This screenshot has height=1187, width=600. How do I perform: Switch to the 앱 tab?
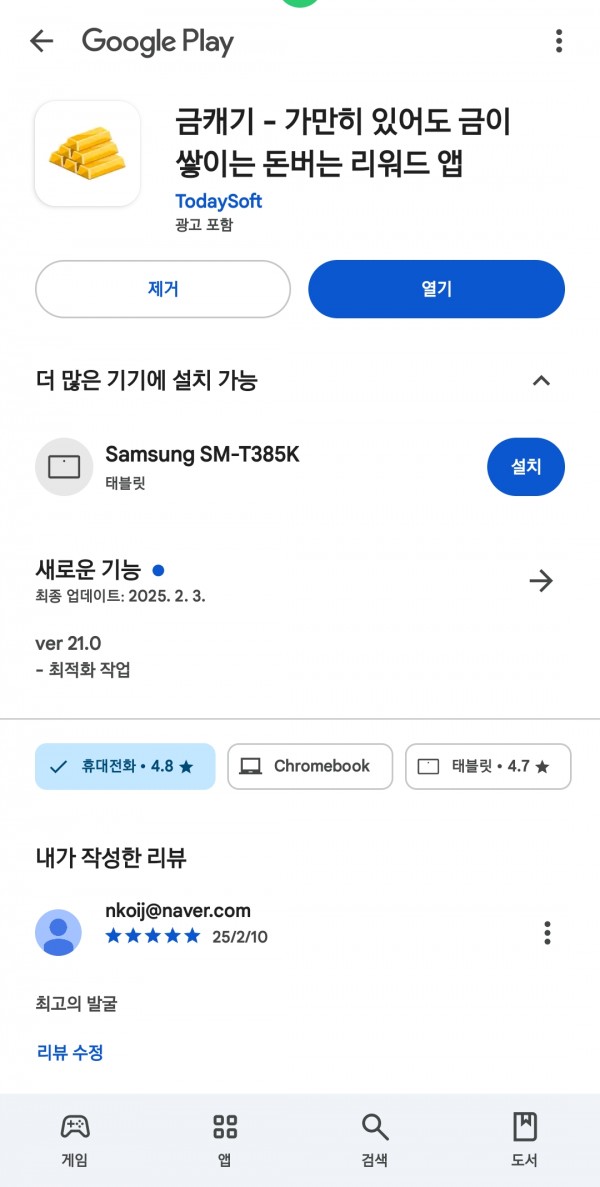225,1139
